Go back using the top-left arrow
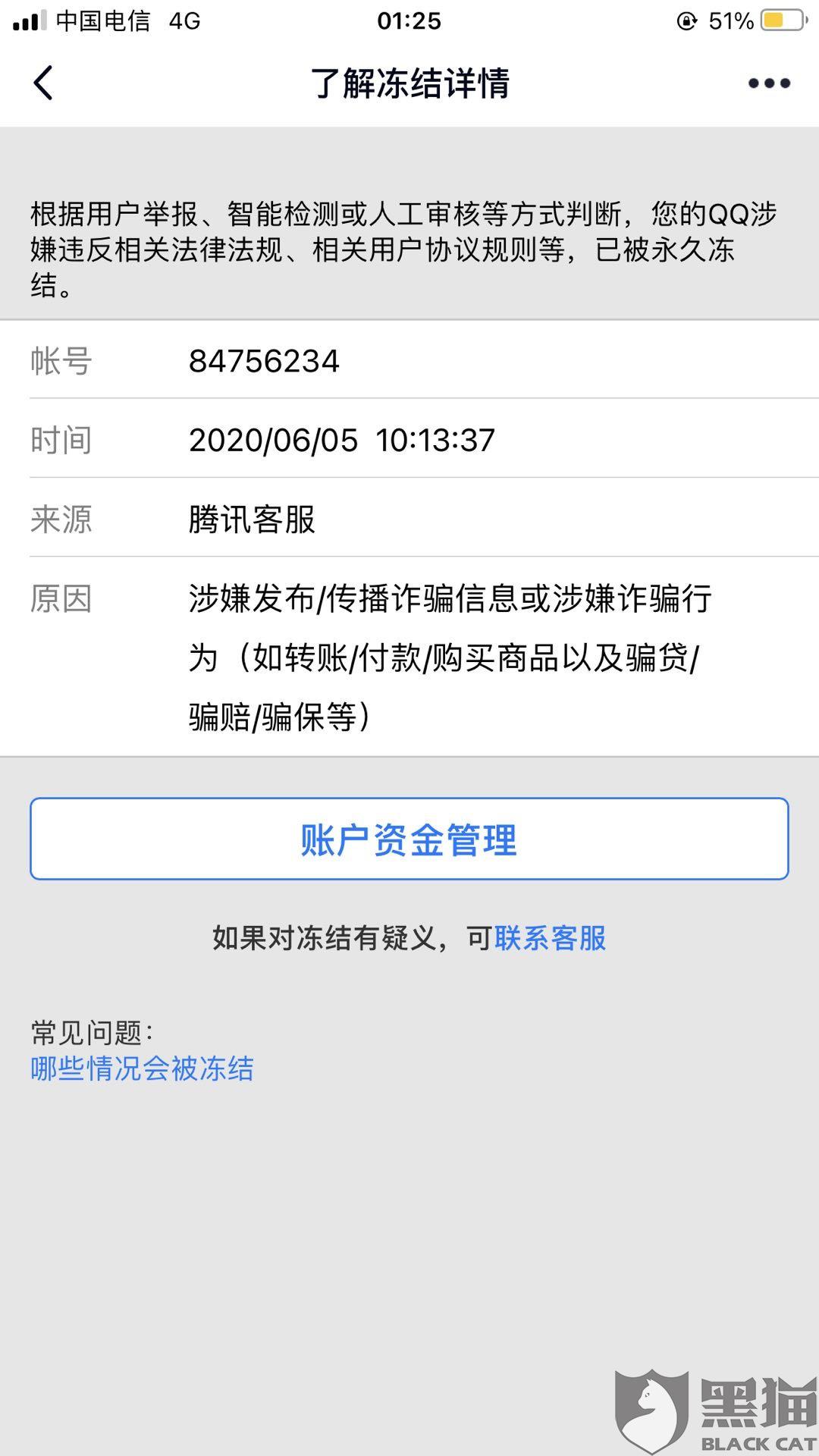The height and width of the screenshot is (1456, 819). (x=43, y=83)
